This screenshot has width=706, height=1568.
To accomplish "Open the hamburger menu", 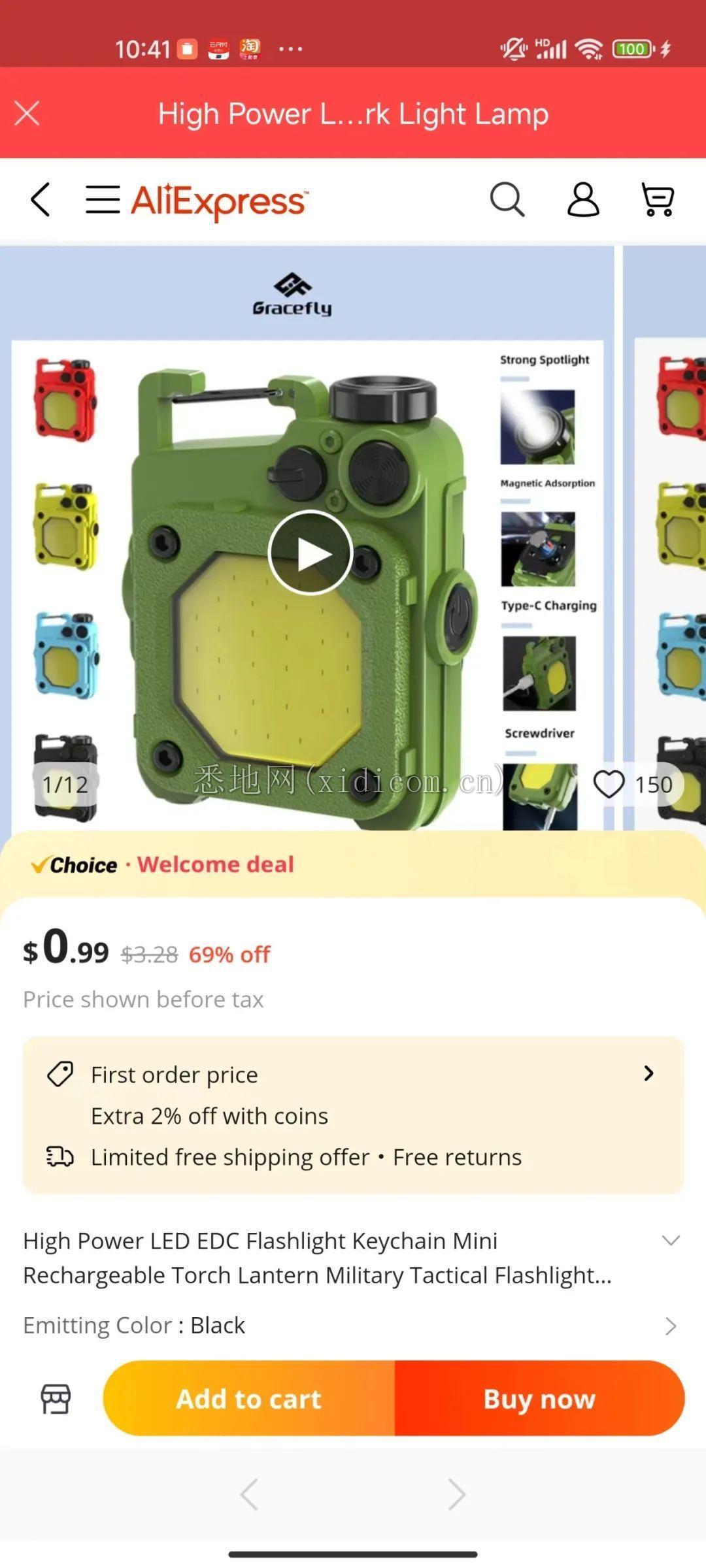I will tap(103, 199).
